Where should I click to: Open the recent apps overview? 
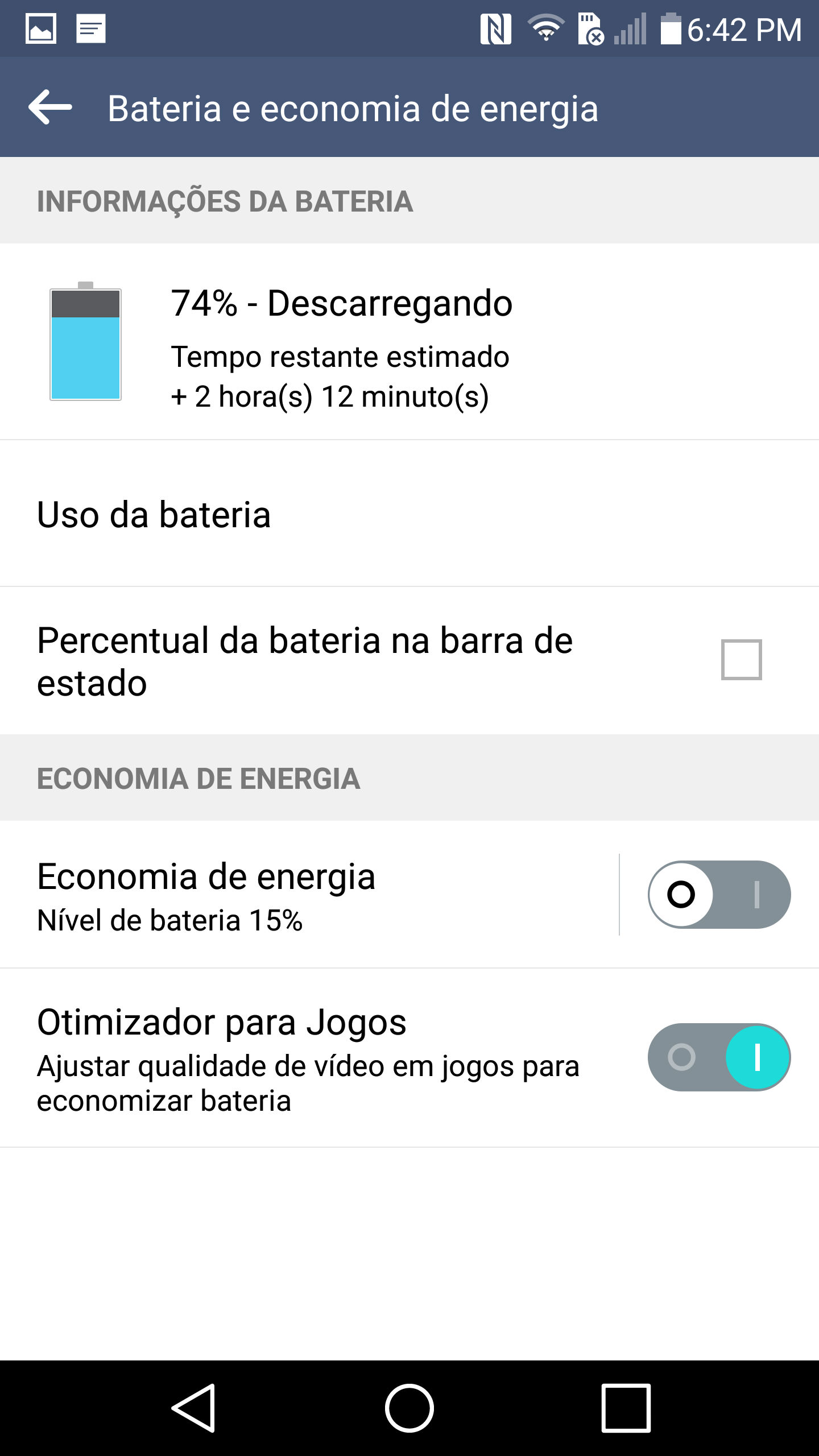626,1408
